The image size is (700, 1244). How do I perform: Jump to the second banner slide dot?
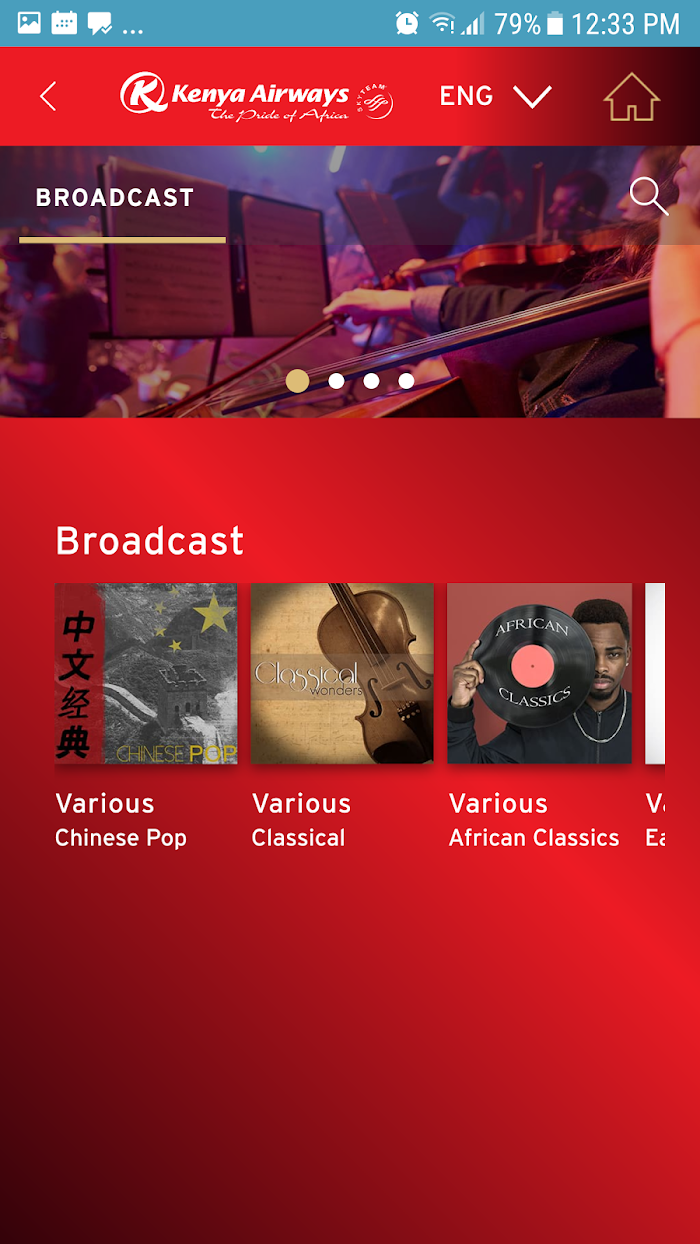[336, 381]
